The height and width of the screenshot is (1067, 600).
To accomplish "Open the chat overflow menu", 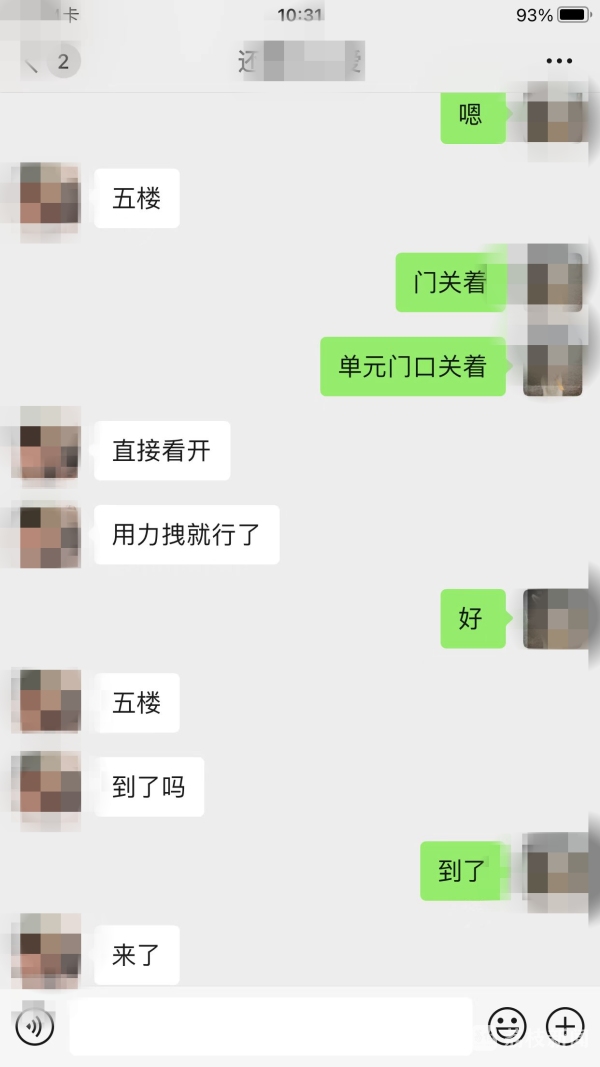I will tap(559, 62).
